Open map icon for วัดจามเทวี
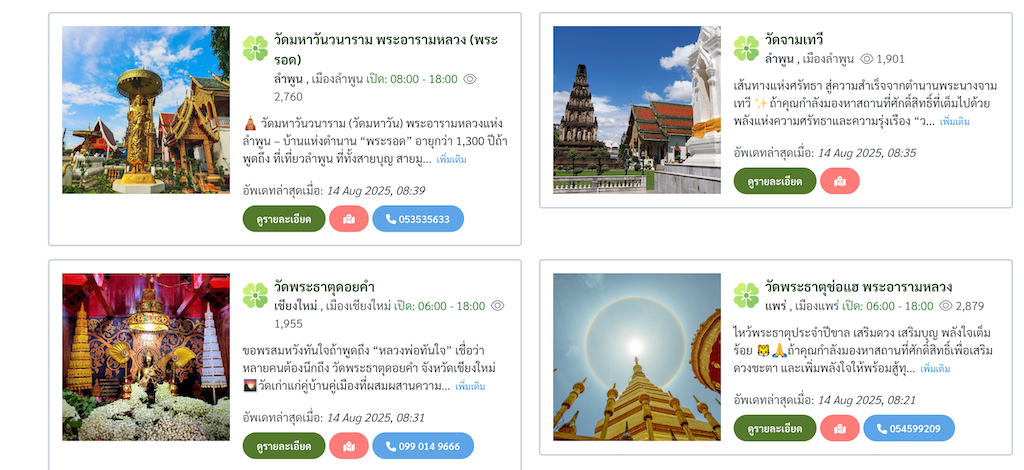Image resolution: width=1024 pixels, height=470 pixels. pos(840,181)
